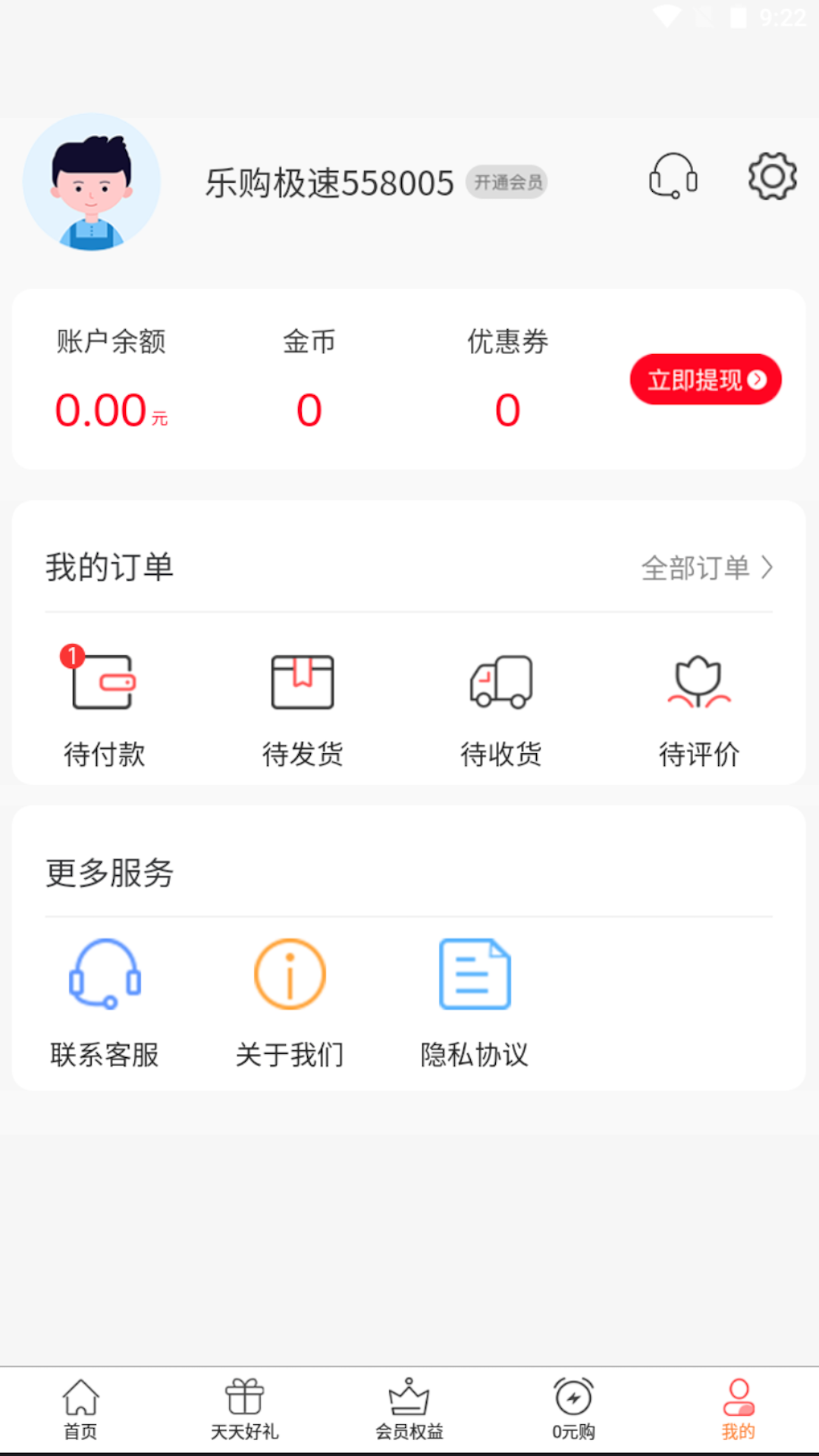Tap the profile avatar
This screenshot has width=819, height=1456.
point(92,183)
